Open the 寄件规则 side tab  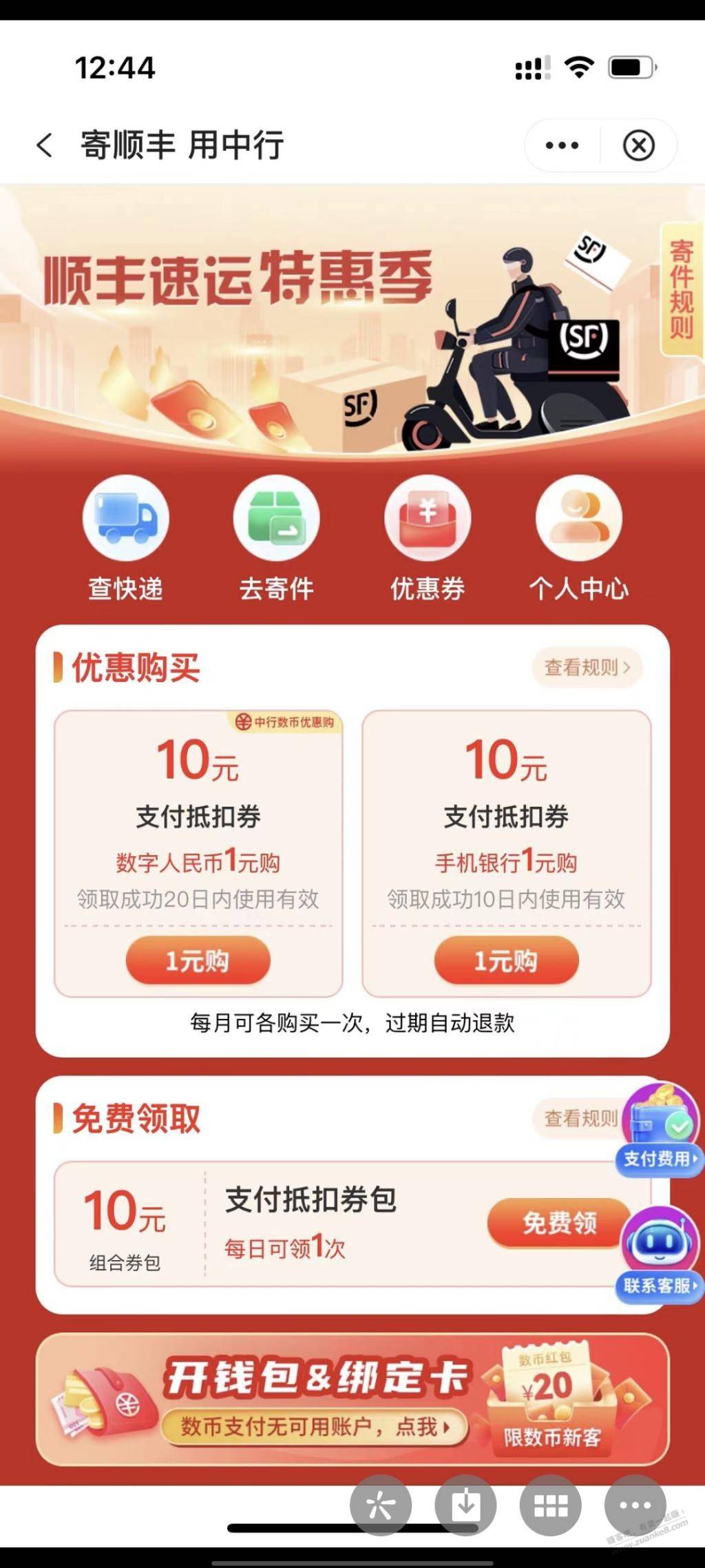[x=682, y=289]
